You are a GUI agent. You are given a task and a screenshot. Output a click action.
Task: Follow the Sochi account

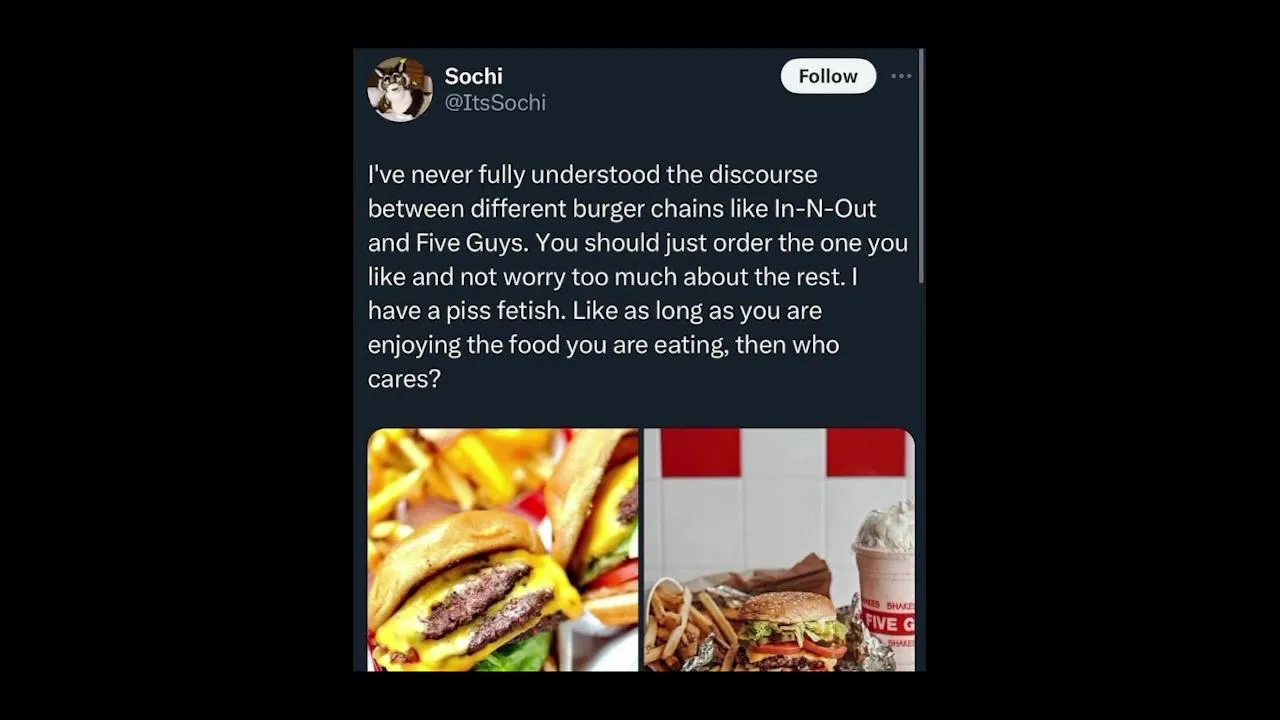[x=827, y=76]
